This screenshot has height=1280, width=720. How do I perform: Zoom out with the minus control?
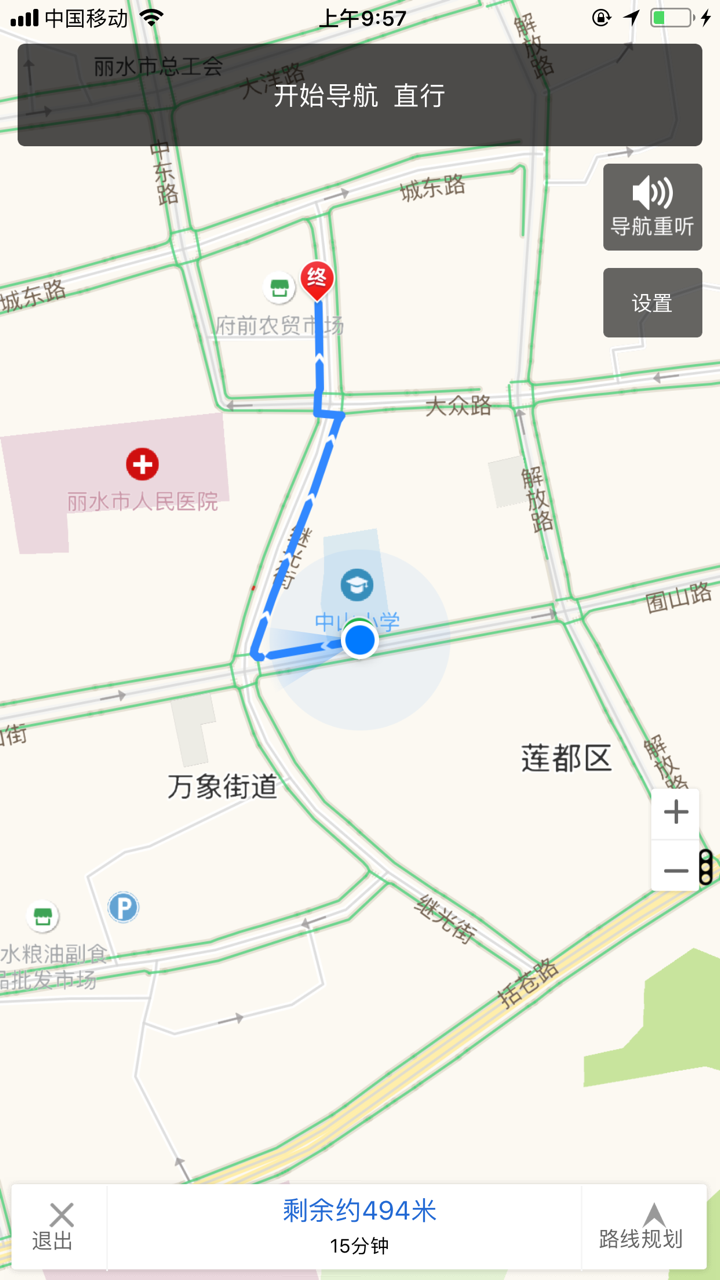(x=675, y=869)
